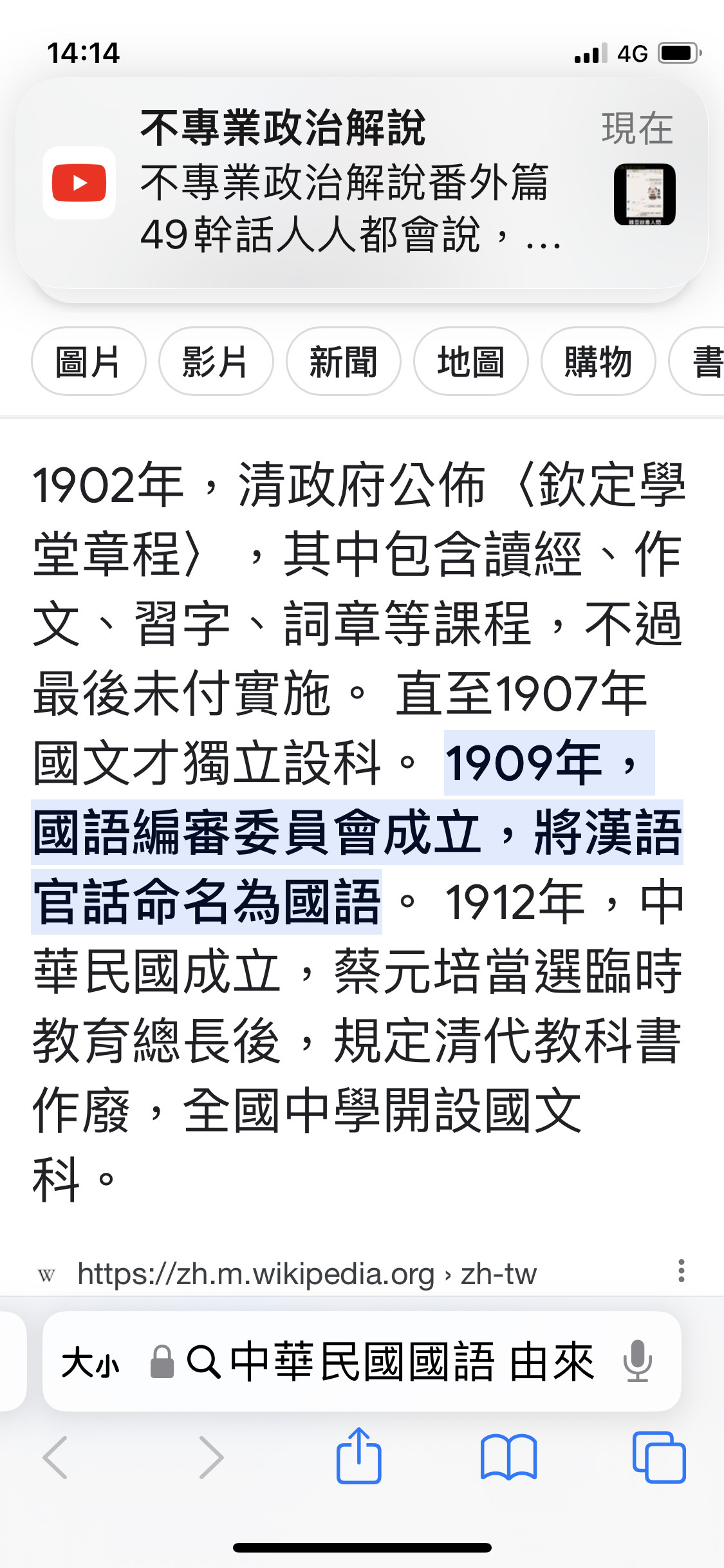724x1568 pixels.
Task: Go forward to the next page
Action: pos(211,1457)
